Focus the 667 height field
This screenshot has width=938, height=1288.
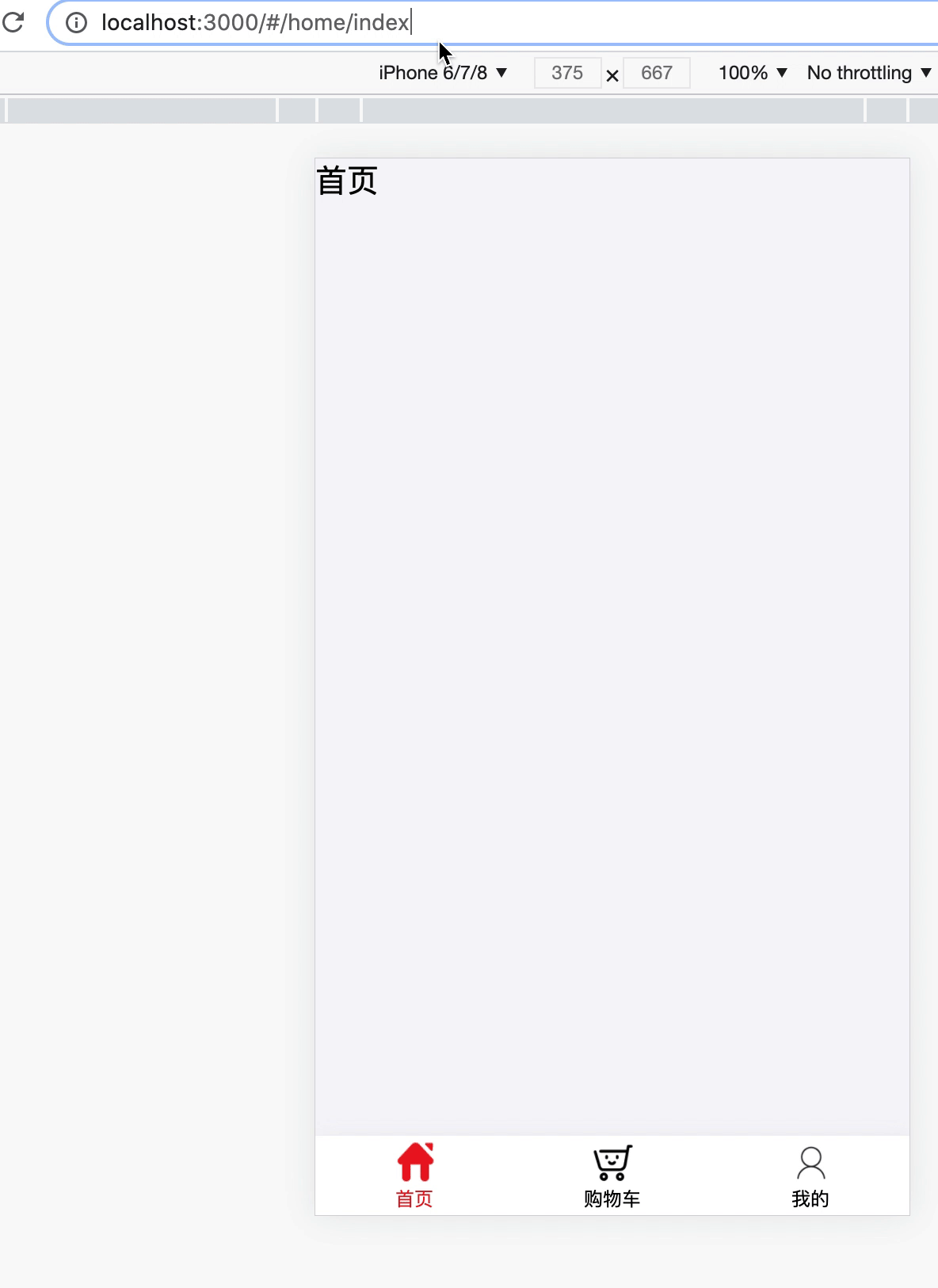(x=656, y=73)
